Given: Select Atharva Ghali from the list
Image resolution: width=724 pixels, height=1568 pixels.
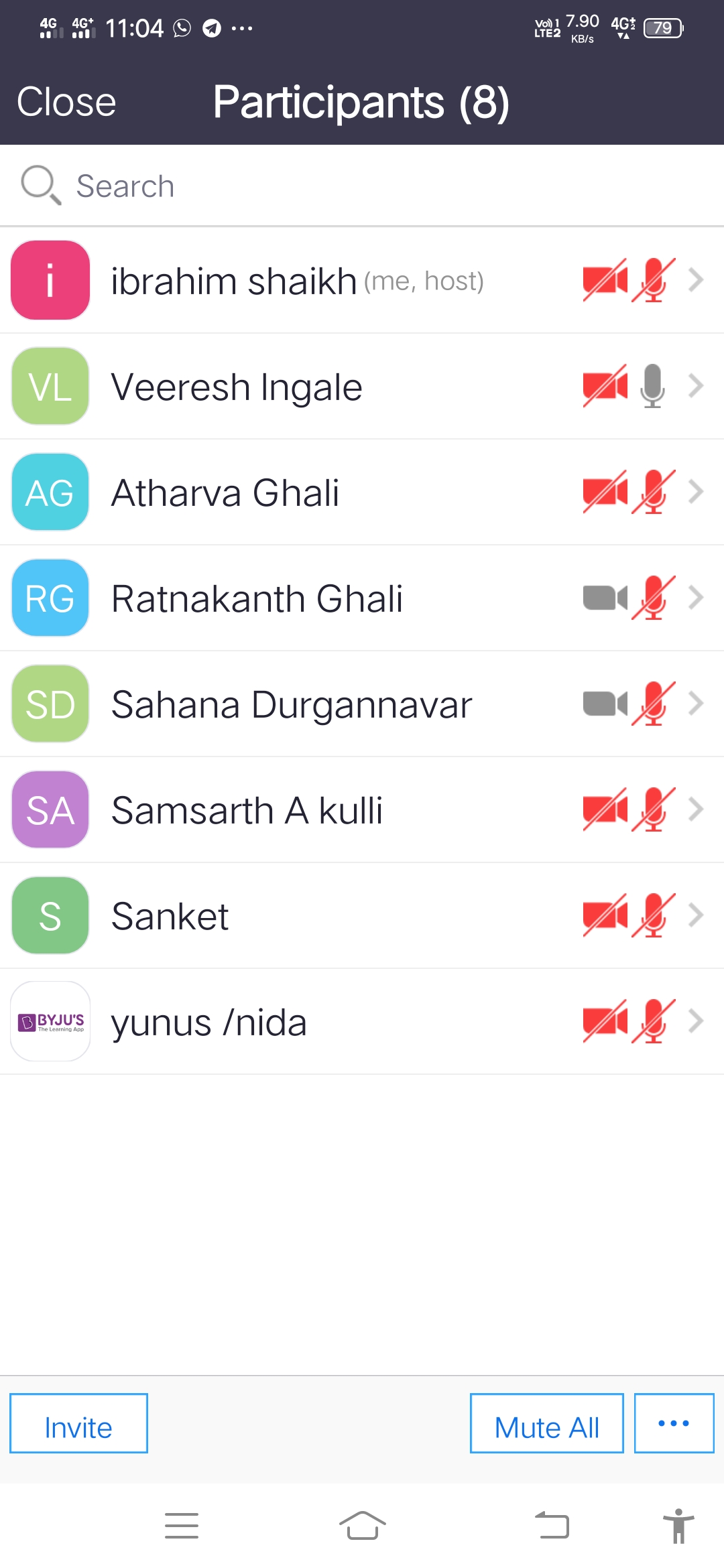Looking at the screenshot, I should (x=362, y=492).
